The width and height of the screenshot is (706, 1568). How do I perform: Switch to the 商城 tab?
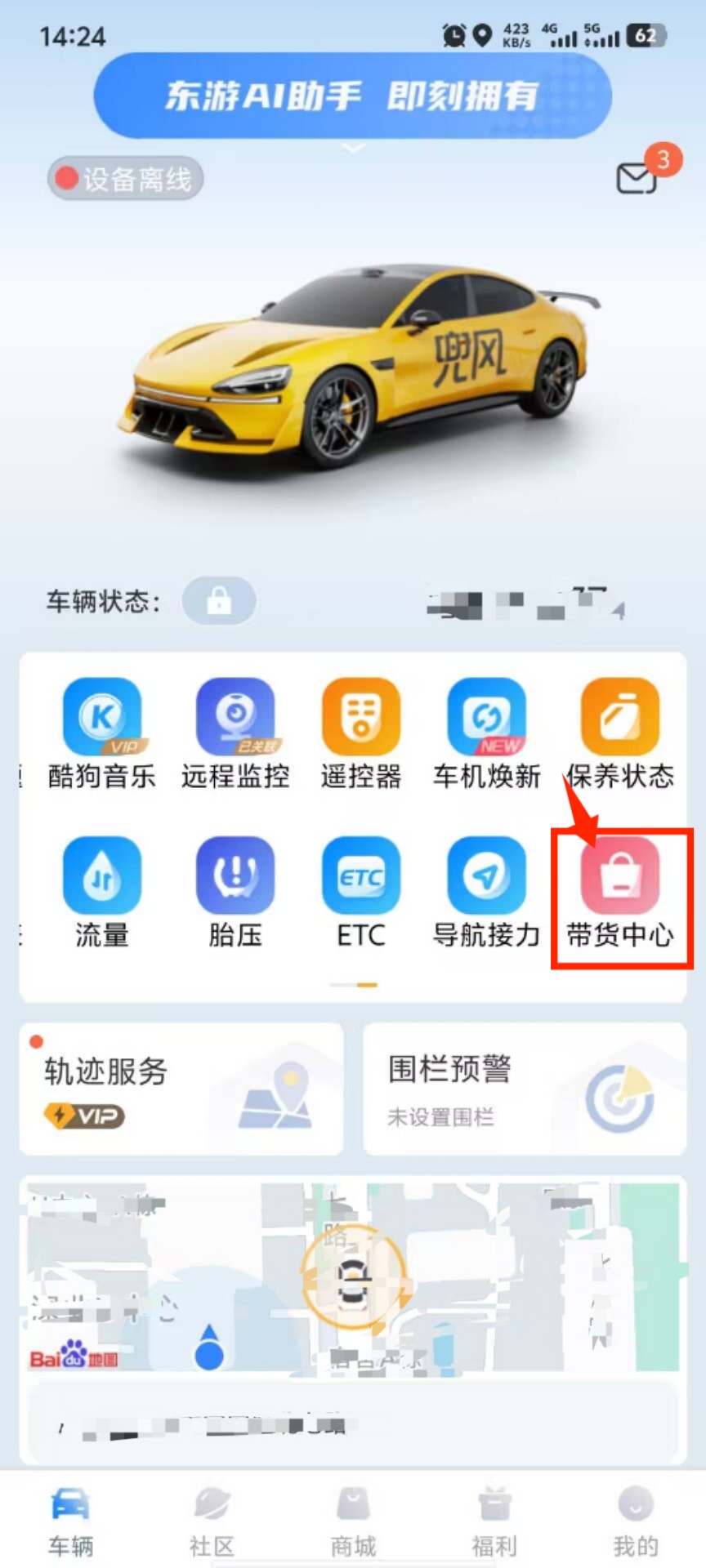pos(353,1521)
